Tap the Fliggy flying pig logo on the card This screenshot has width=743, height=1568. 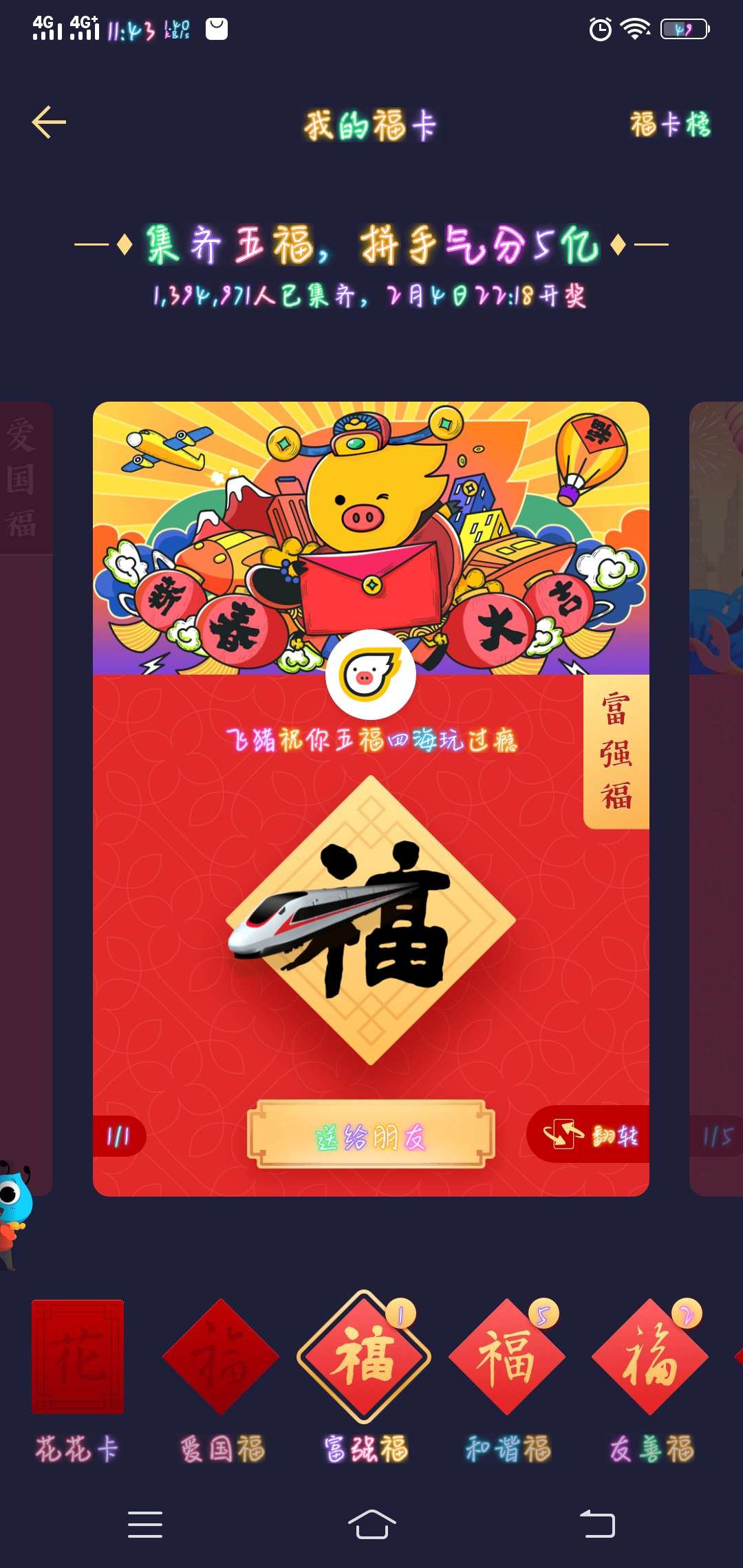[370, 675]
